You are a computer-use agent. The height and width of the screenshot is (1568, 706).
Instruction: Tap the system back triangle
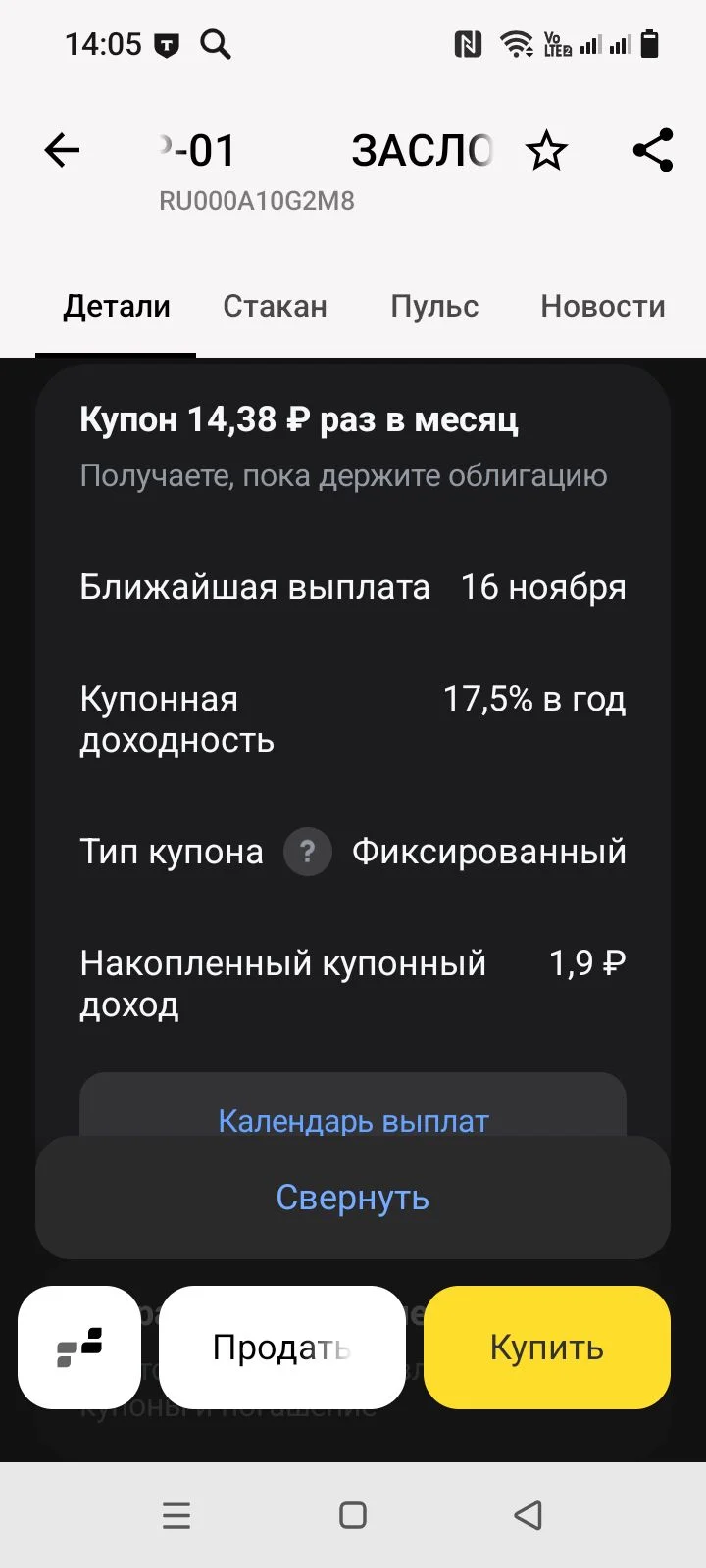pos(529,1515)
